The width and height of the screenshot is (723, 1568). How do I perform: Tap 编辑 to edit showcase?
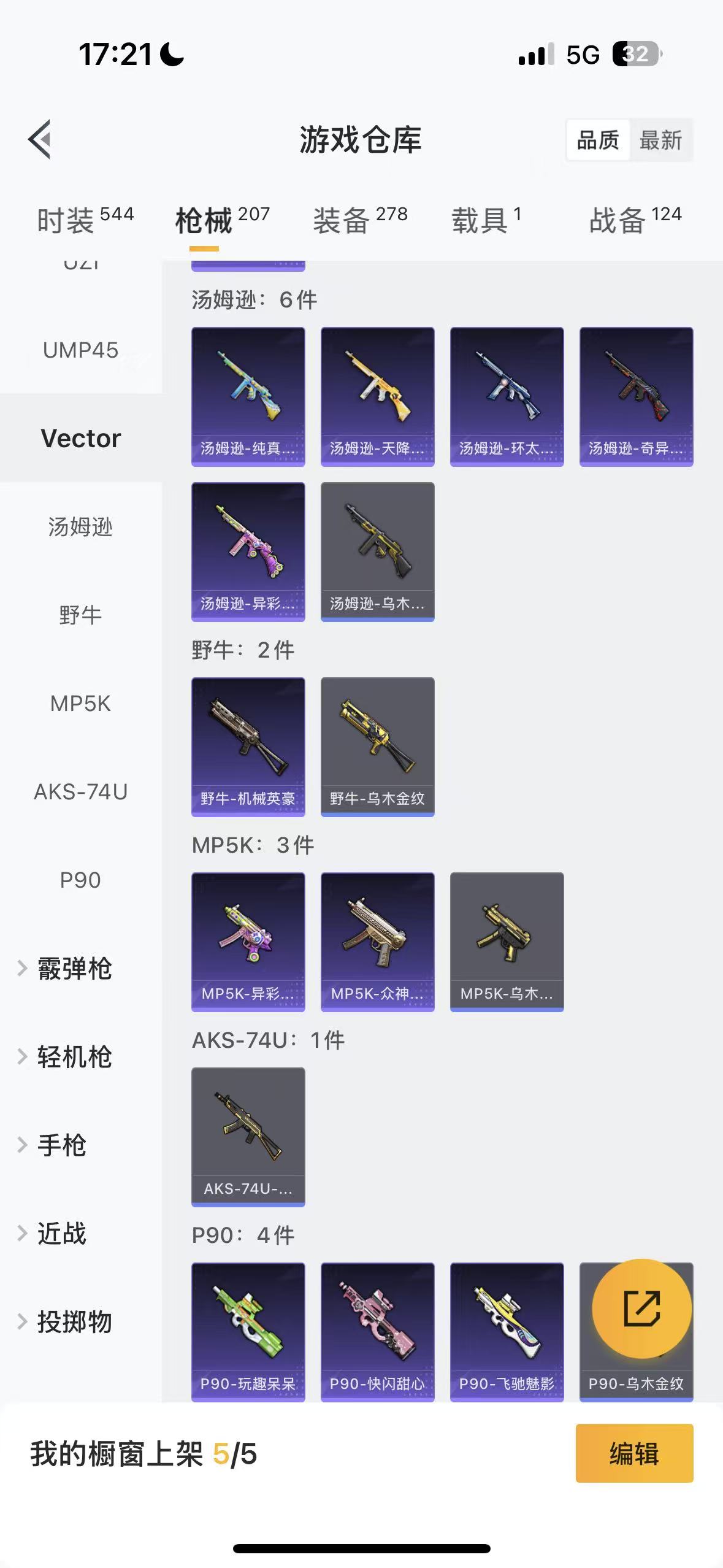point(634,1453)
